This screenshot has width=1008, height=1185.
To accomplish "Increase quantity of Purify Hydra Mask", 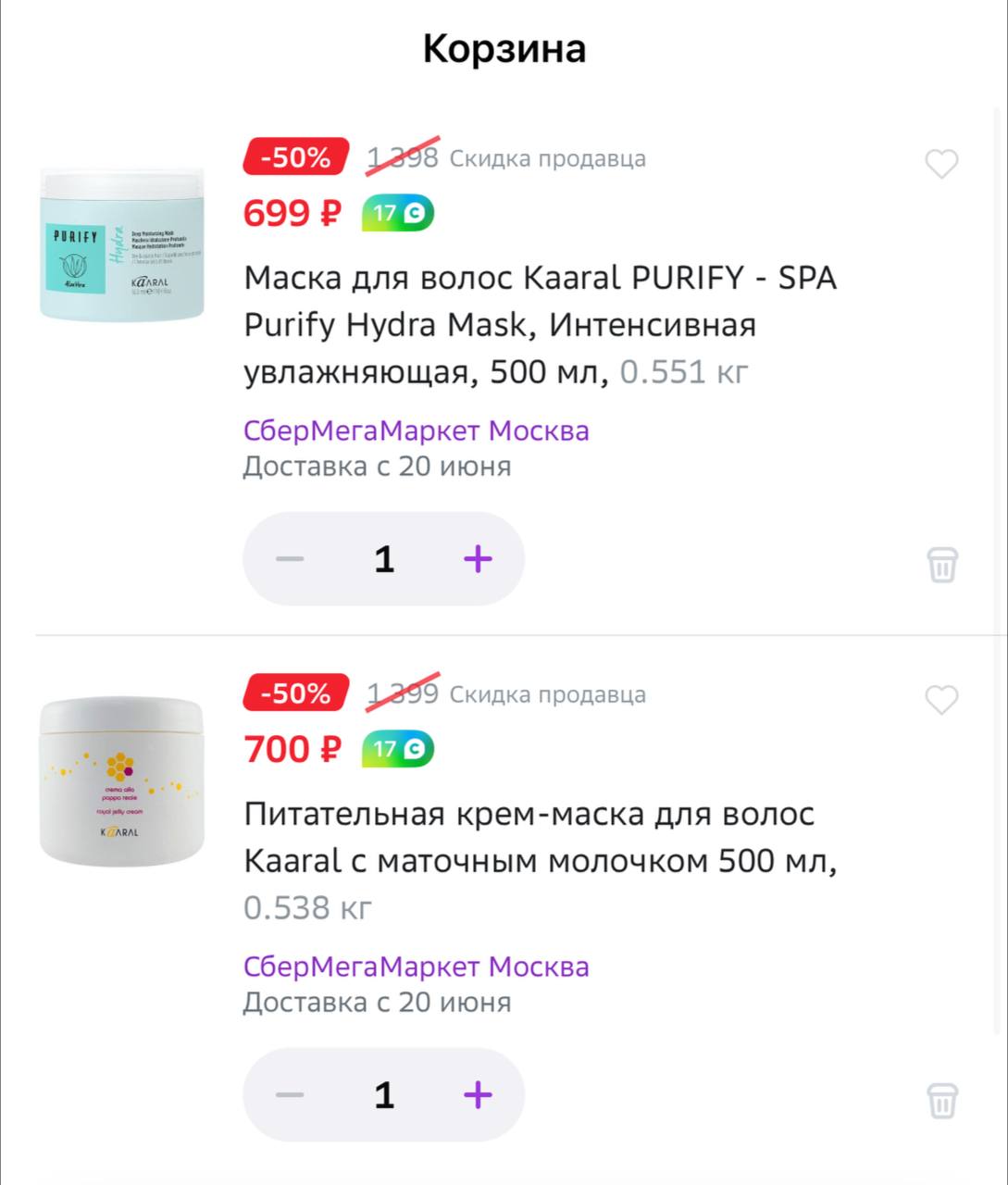I will tap(478, 559).
